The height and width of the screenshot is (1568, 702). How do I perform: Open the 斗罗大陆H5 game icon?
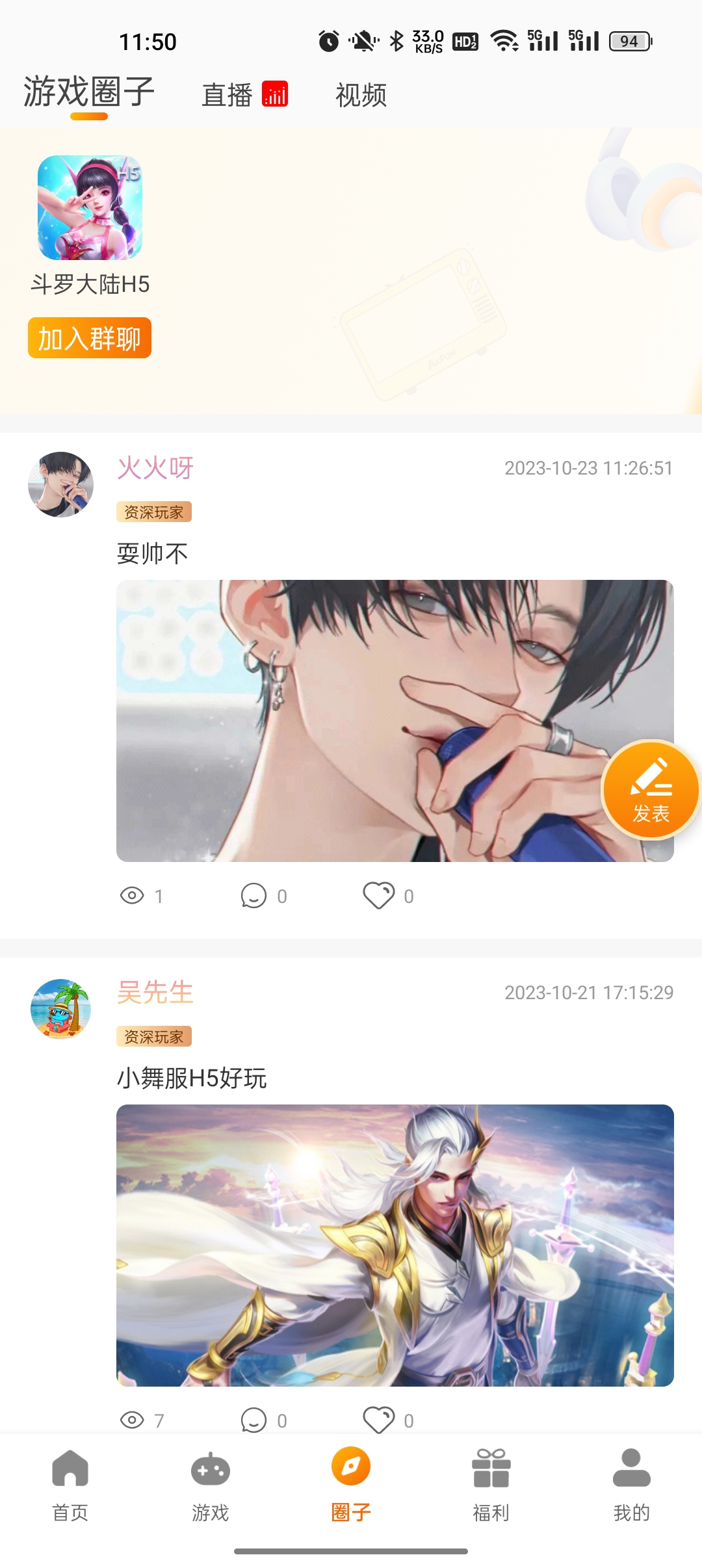[90, 207]
